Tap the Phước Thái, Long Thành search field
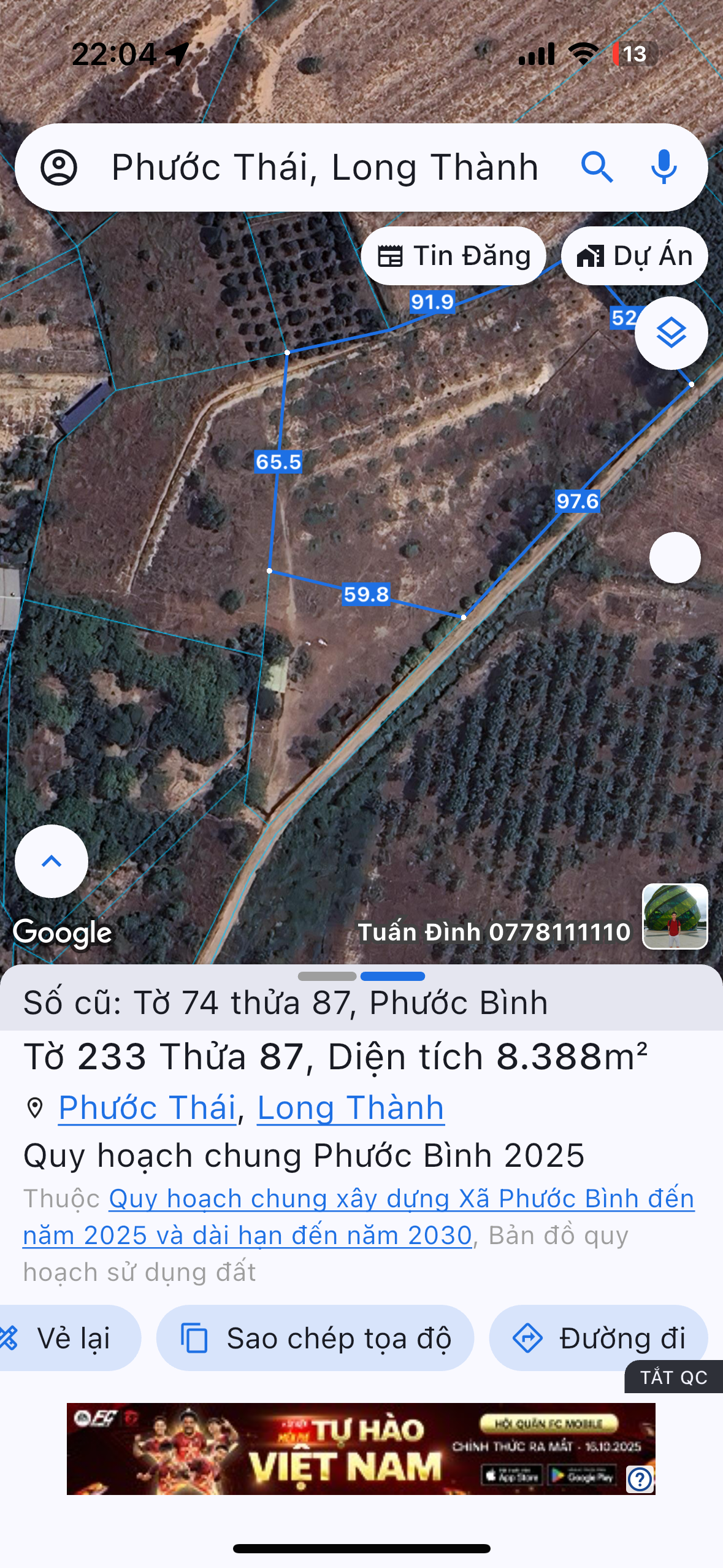This screenshot has height=1568, width=723. pos(325,167)
